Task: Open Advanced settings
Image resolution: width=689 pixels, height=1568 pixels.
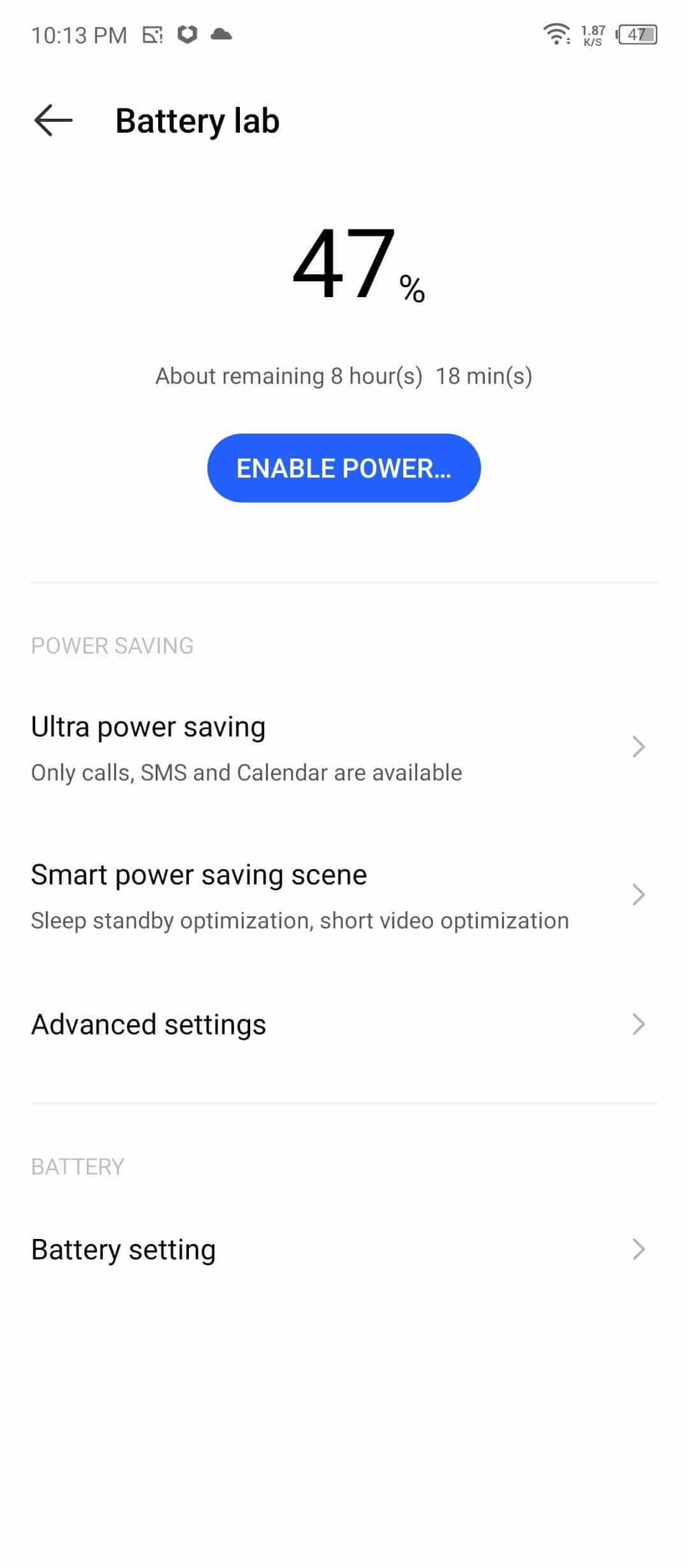Action: [x=344, y=1025]
